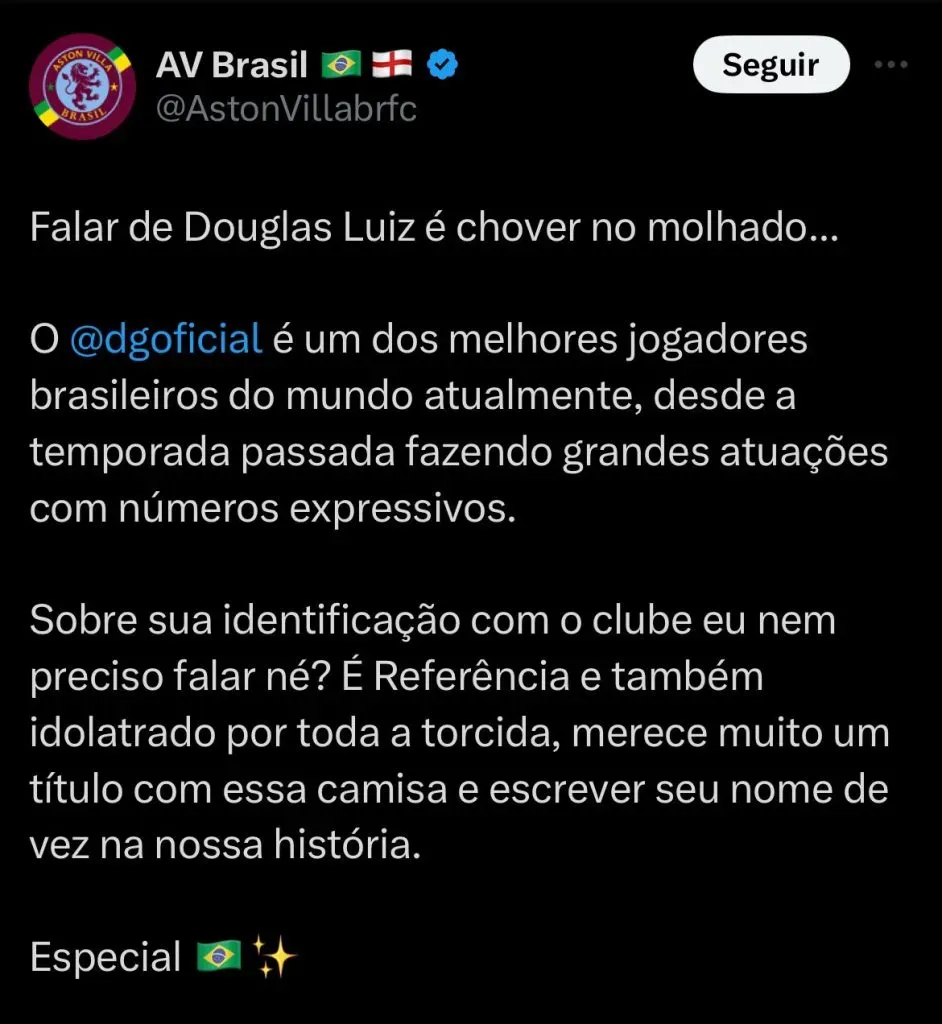The width and height of the screenshot is (942, 1024).
Task: Visit the @AstonVillabrfc profile handle
Action: [x=286, y=108]
